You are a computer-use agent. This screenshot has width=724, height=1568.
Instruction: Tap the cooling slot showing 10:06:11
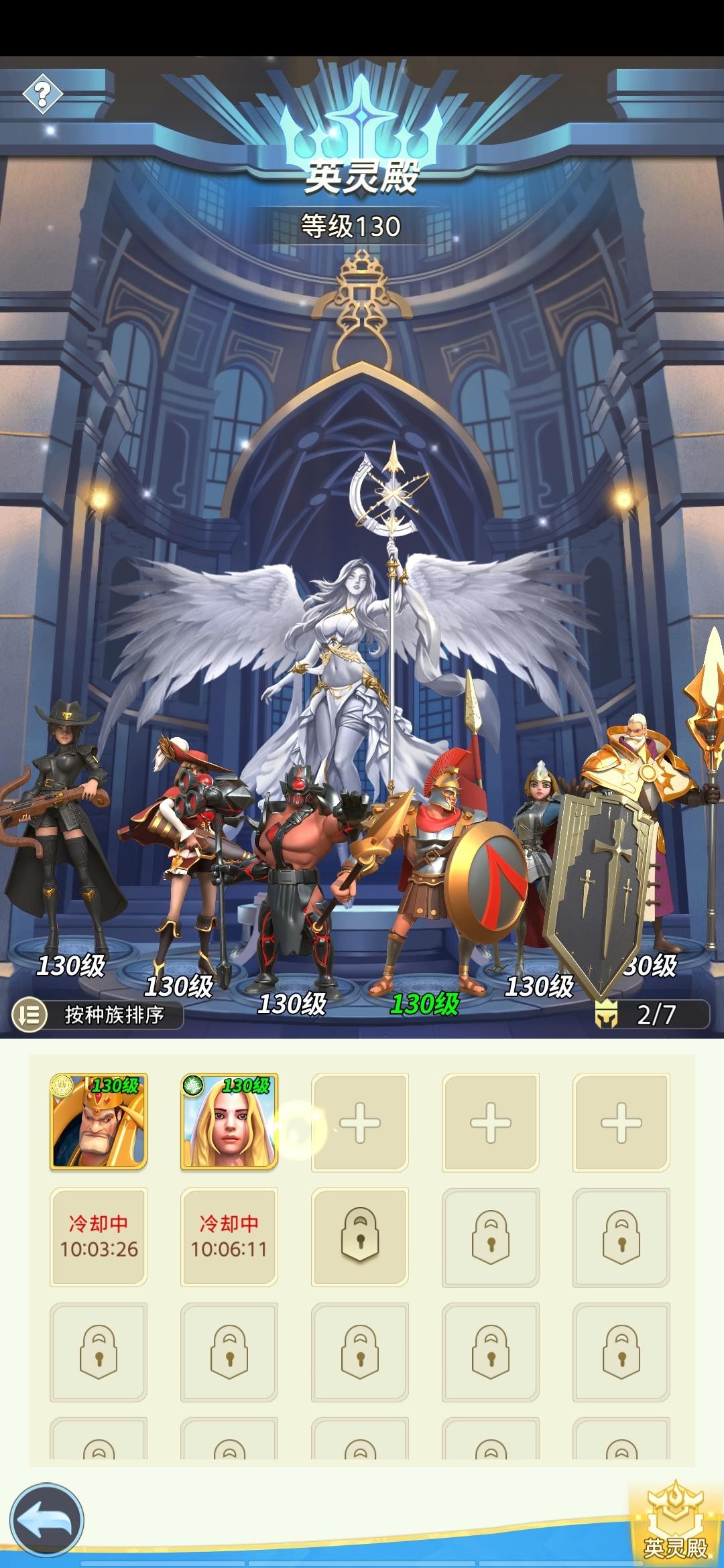pyautogui.click(x=229, y=1237)
